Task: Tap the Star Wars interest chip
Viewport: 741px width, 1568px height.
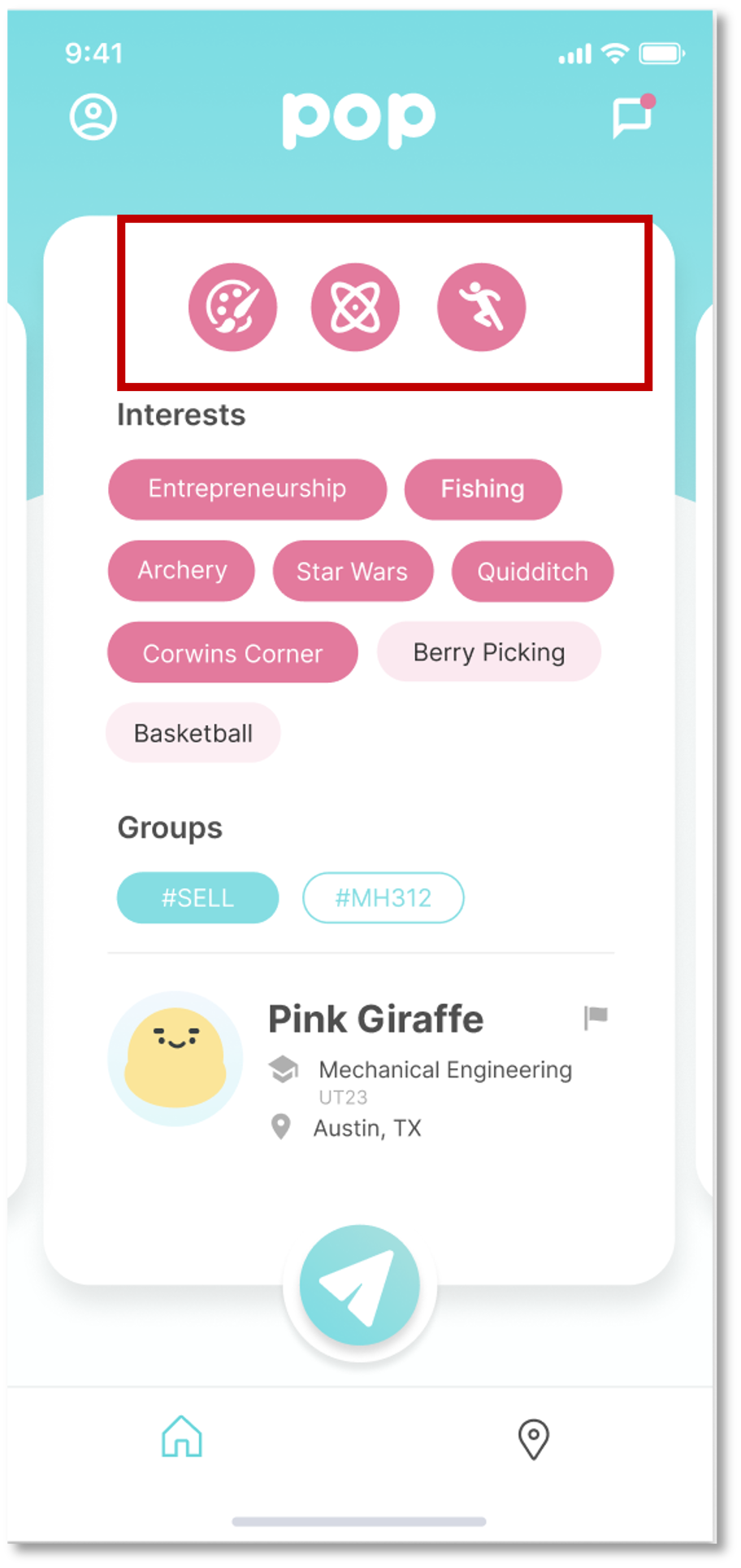Action: pos(353,571)
